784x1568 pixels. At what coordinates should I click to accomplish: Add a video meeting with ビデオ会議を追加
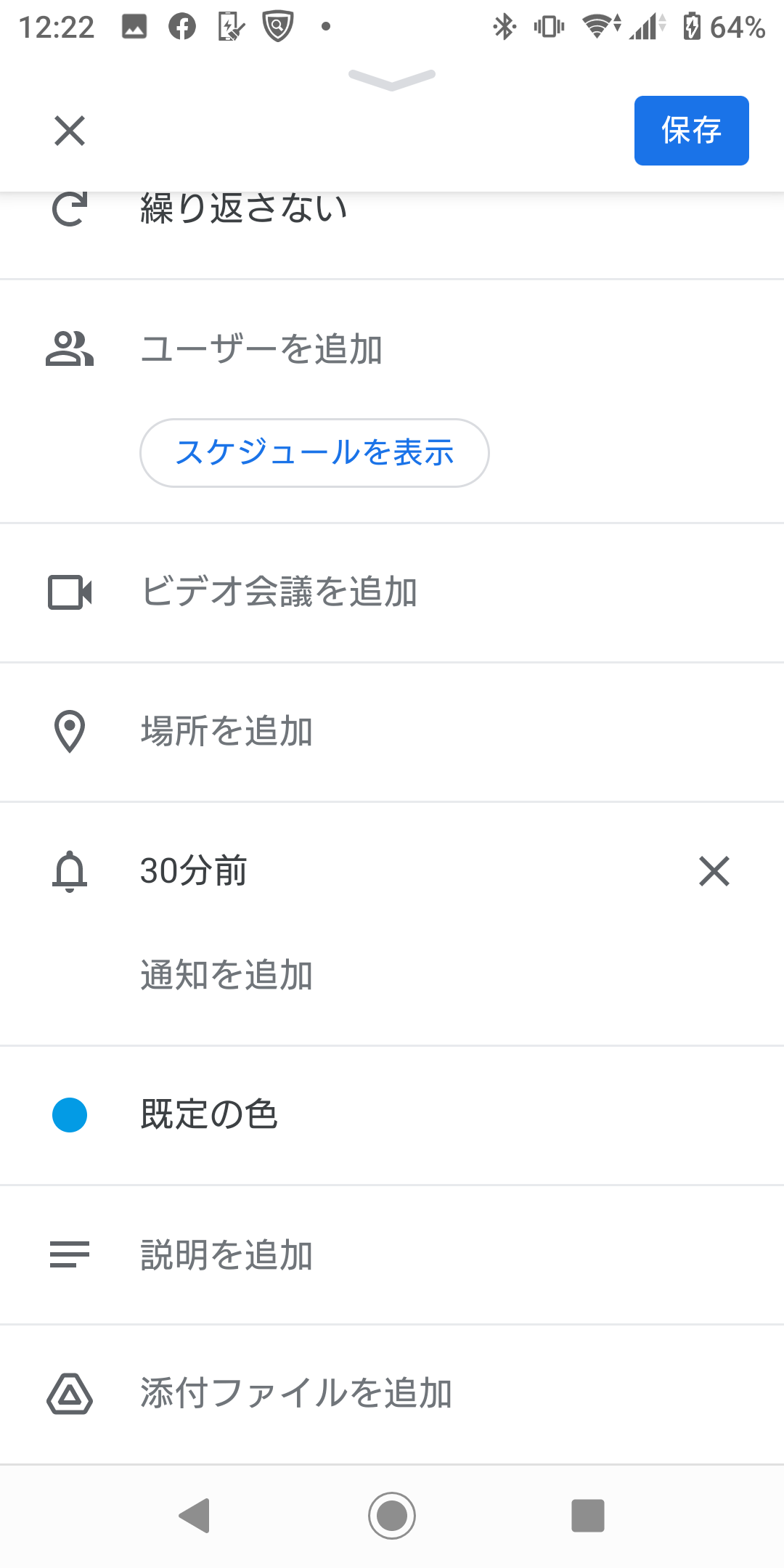pos(392,592)
